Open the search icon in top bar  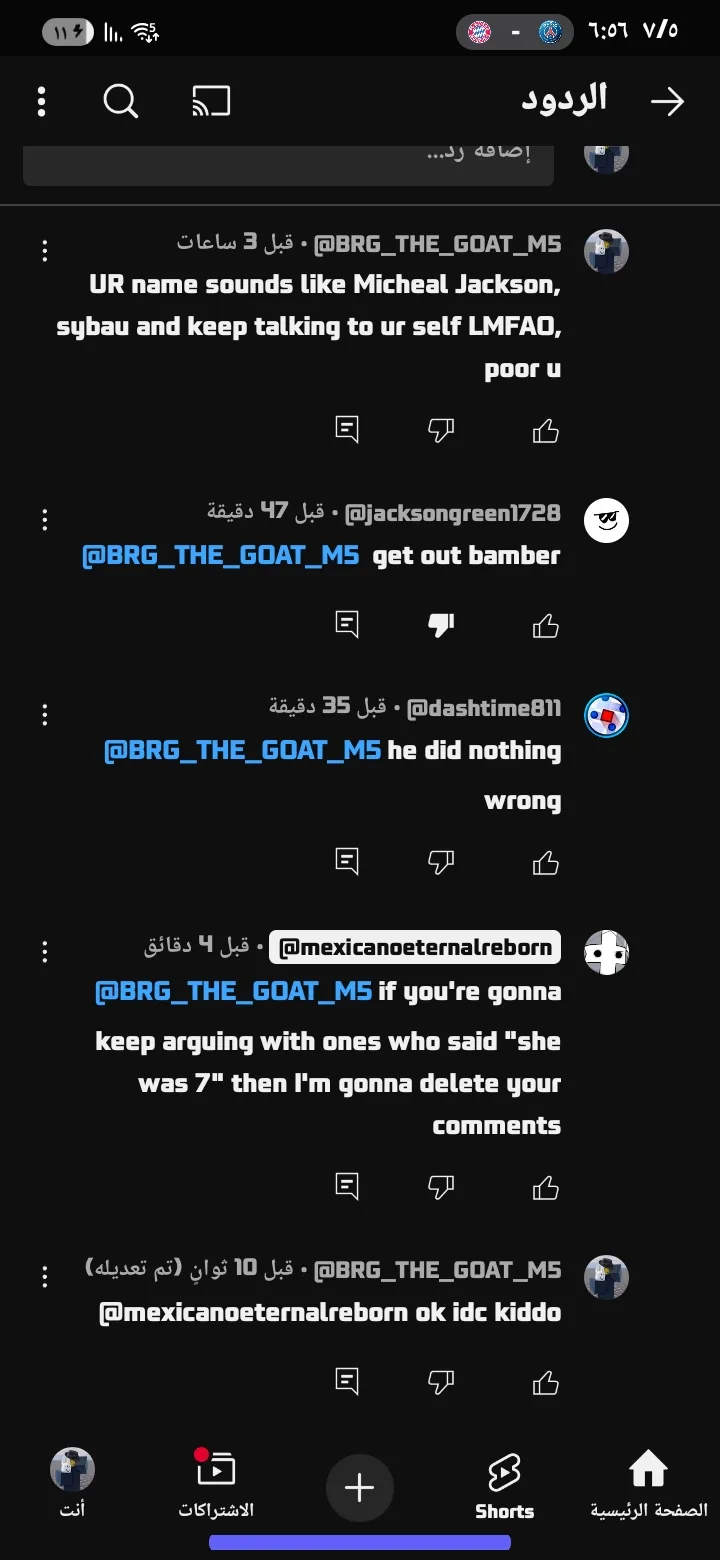coord(121,101)
